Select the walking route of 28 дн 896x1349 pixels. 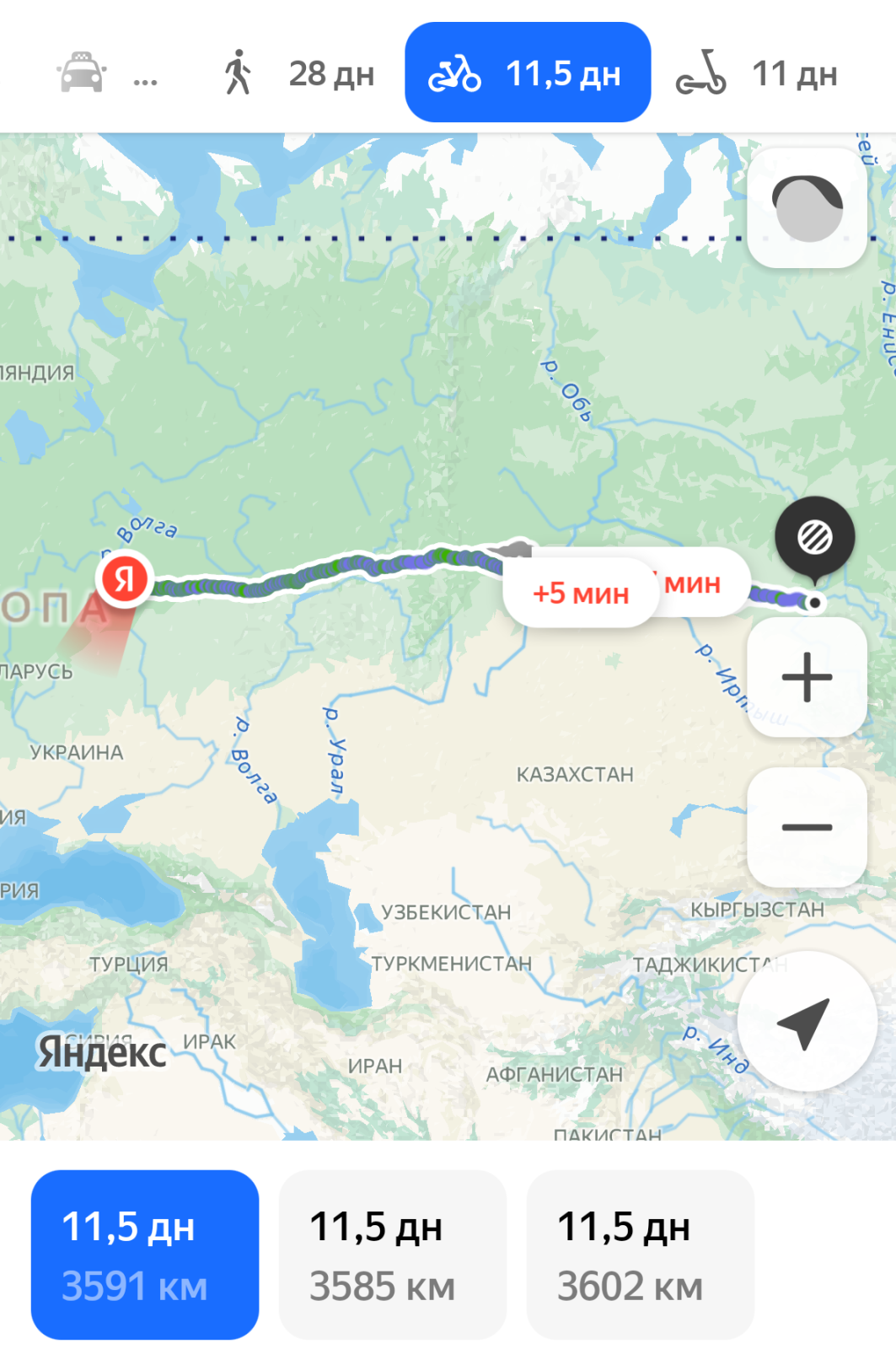298,73
